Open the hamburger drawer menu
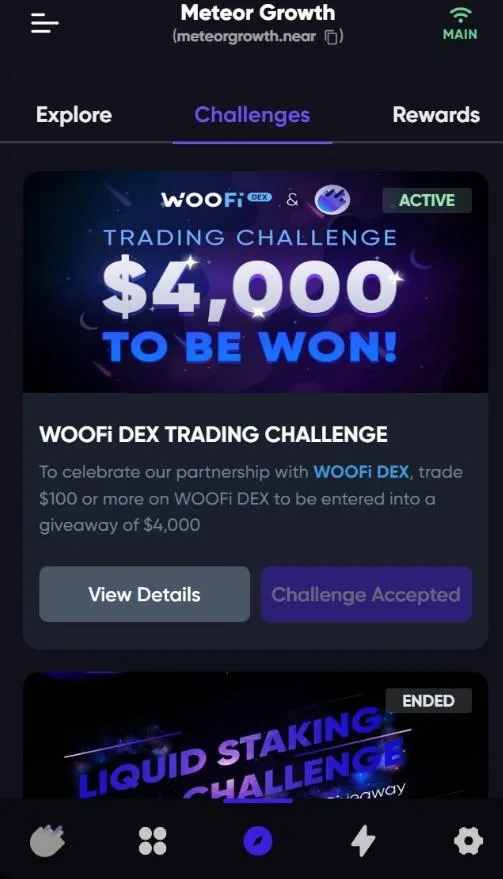 click(x=45, y=24)
